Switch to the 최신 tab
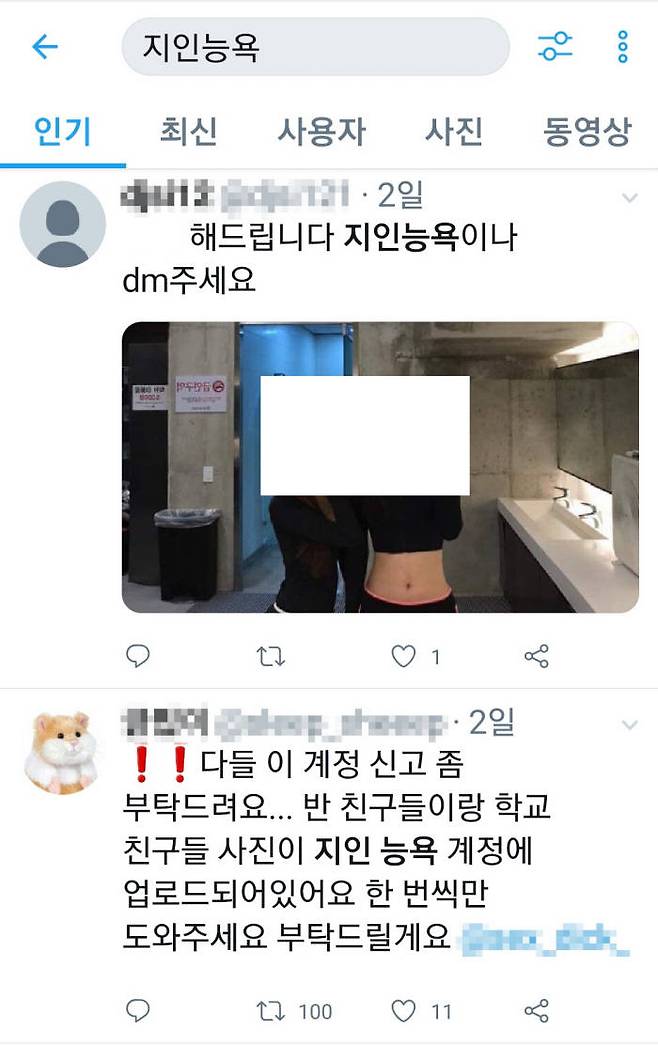Screen dimensions: 658x1045 pyautogui.click(x=188, y=131)
